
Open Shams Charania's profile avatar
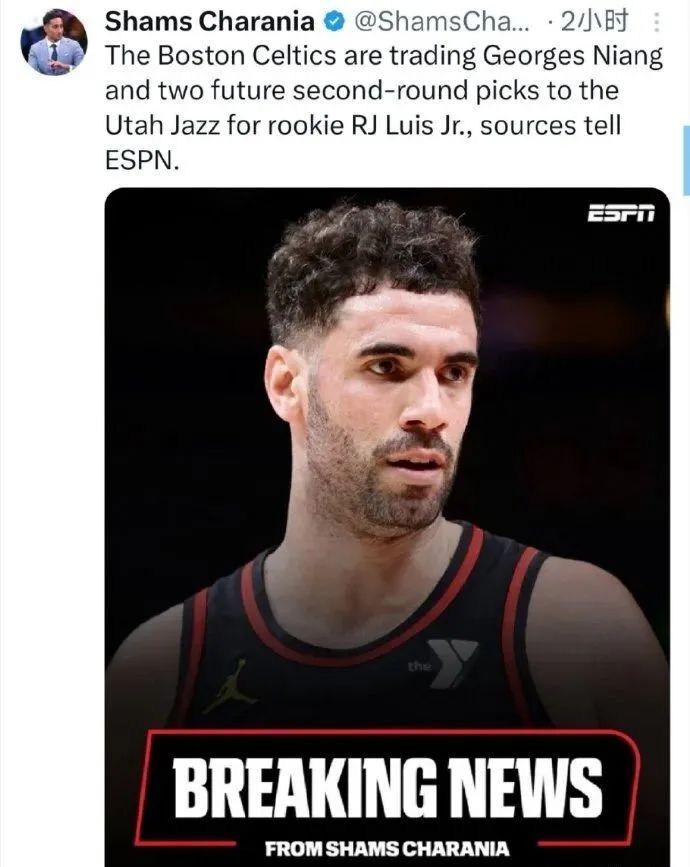click(x=53, y=42)
